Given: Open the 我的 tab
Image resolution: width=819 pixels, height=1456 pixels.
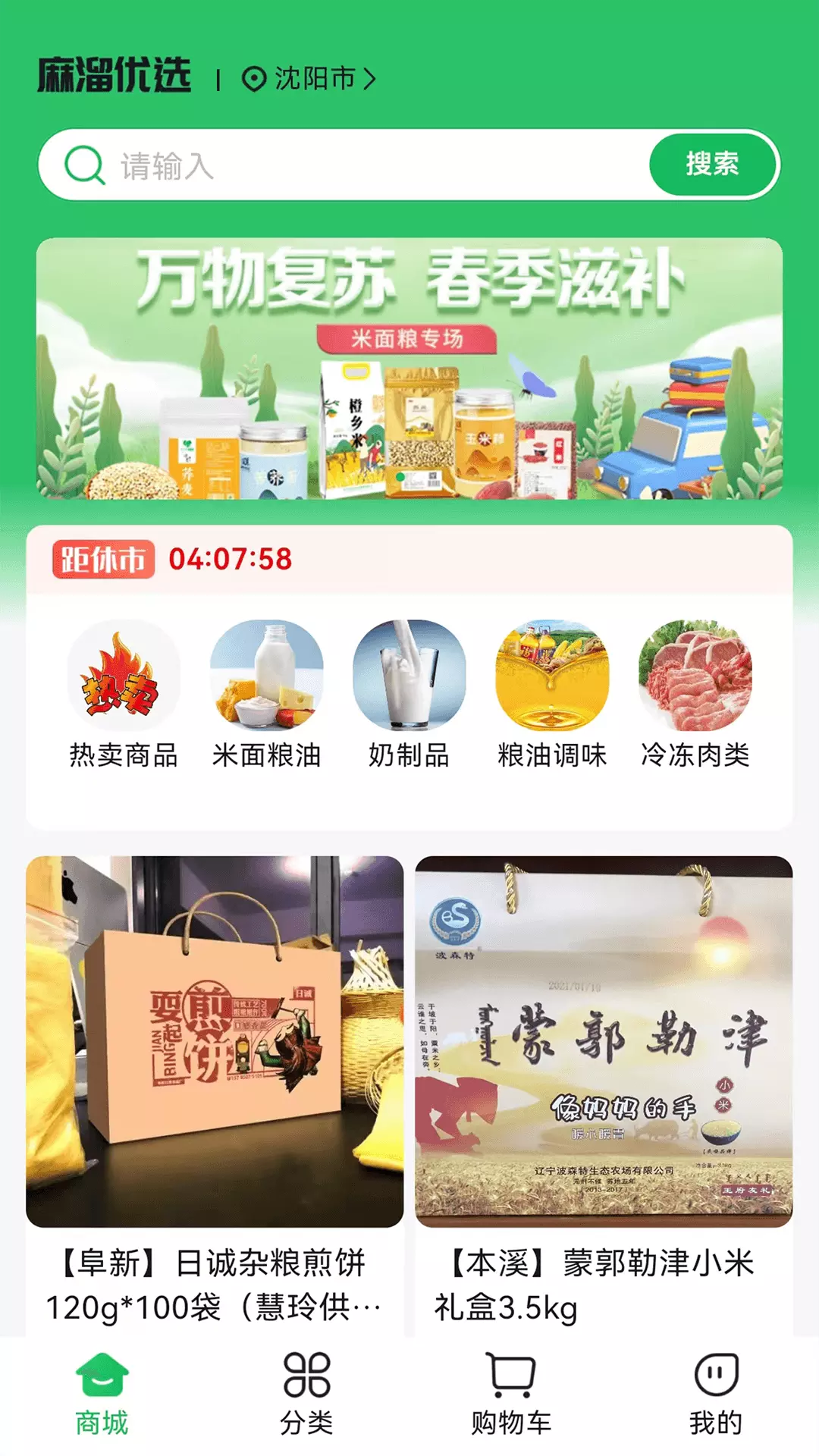Looking at the screenshot, I should tap(716, 1394).
